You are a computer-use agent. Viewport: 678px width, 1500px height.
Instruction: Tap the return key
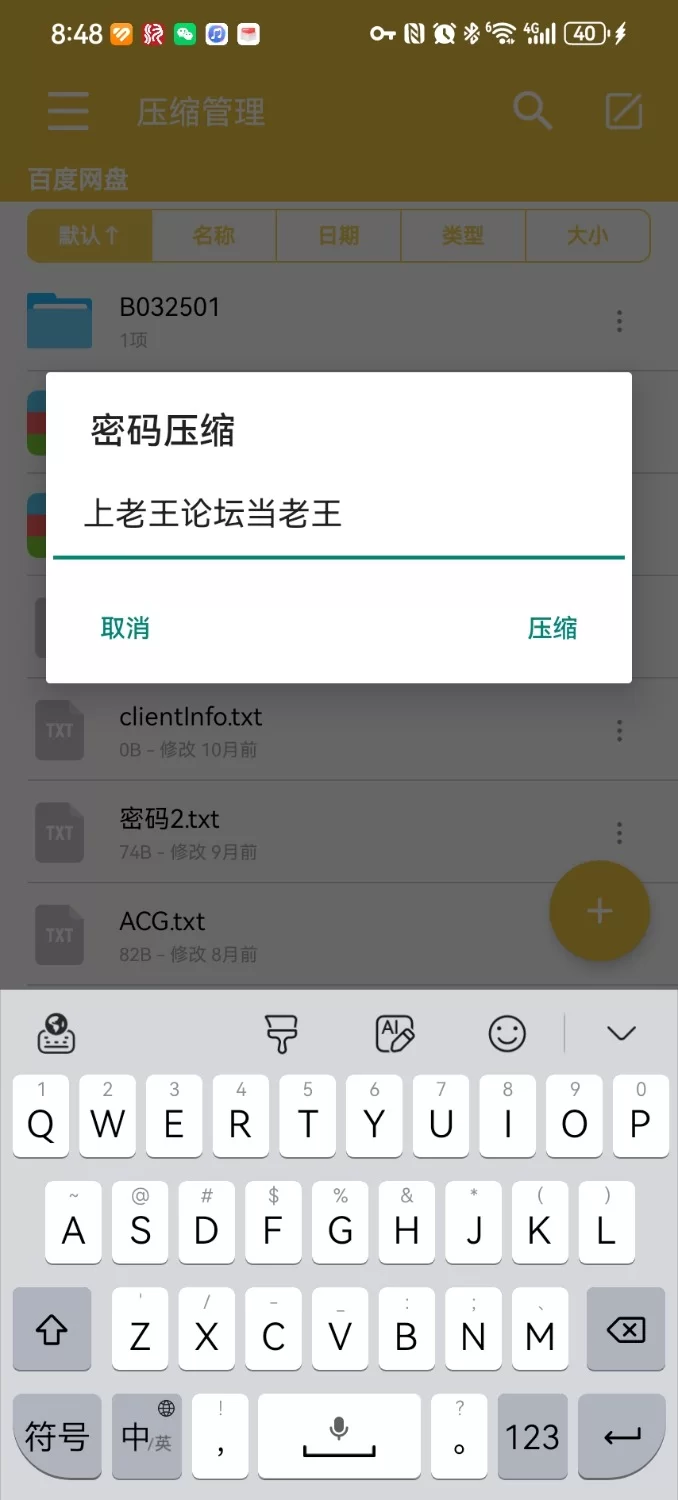coord(622,1437)
